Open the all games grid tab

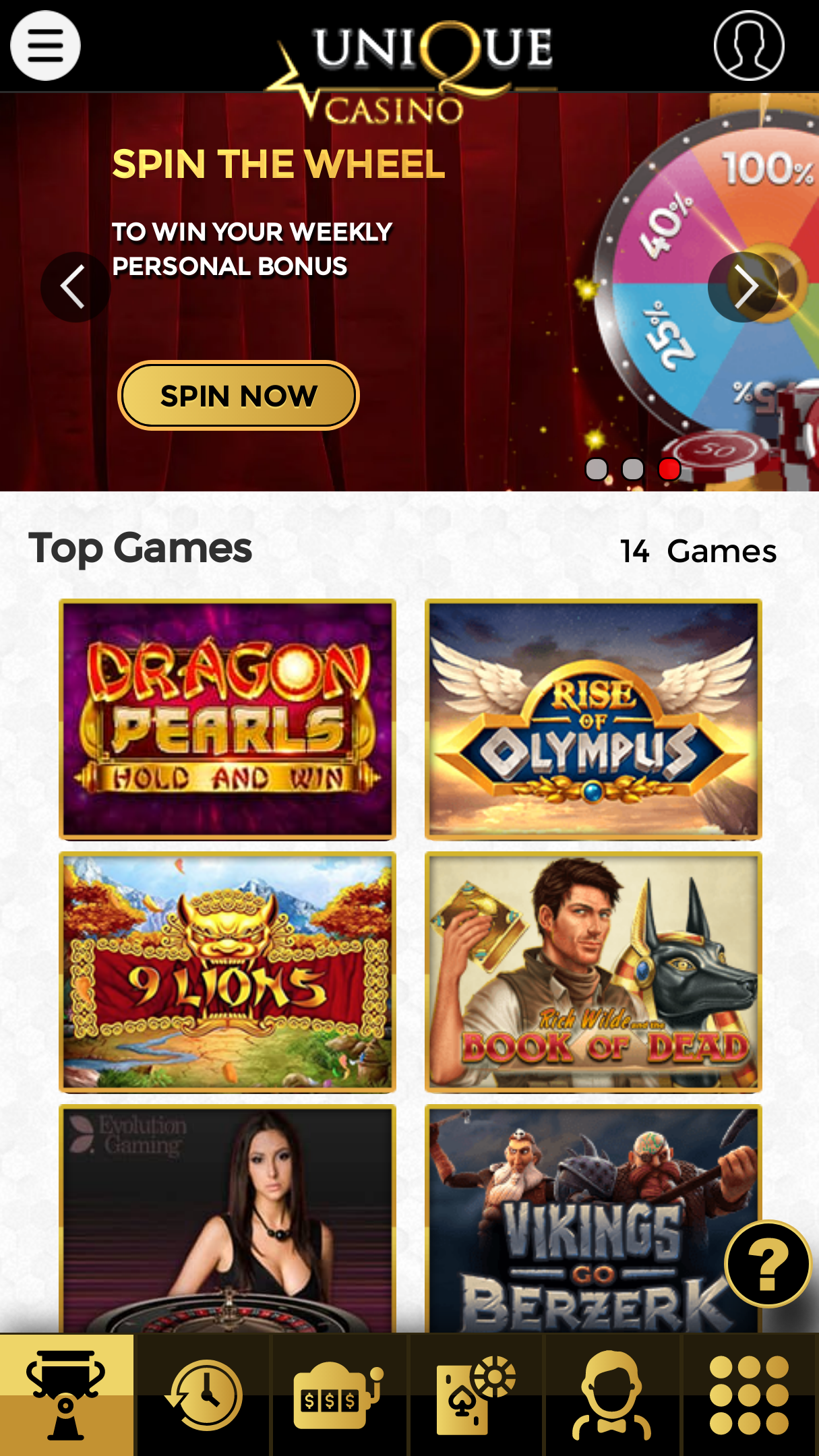click(750, 1395)
